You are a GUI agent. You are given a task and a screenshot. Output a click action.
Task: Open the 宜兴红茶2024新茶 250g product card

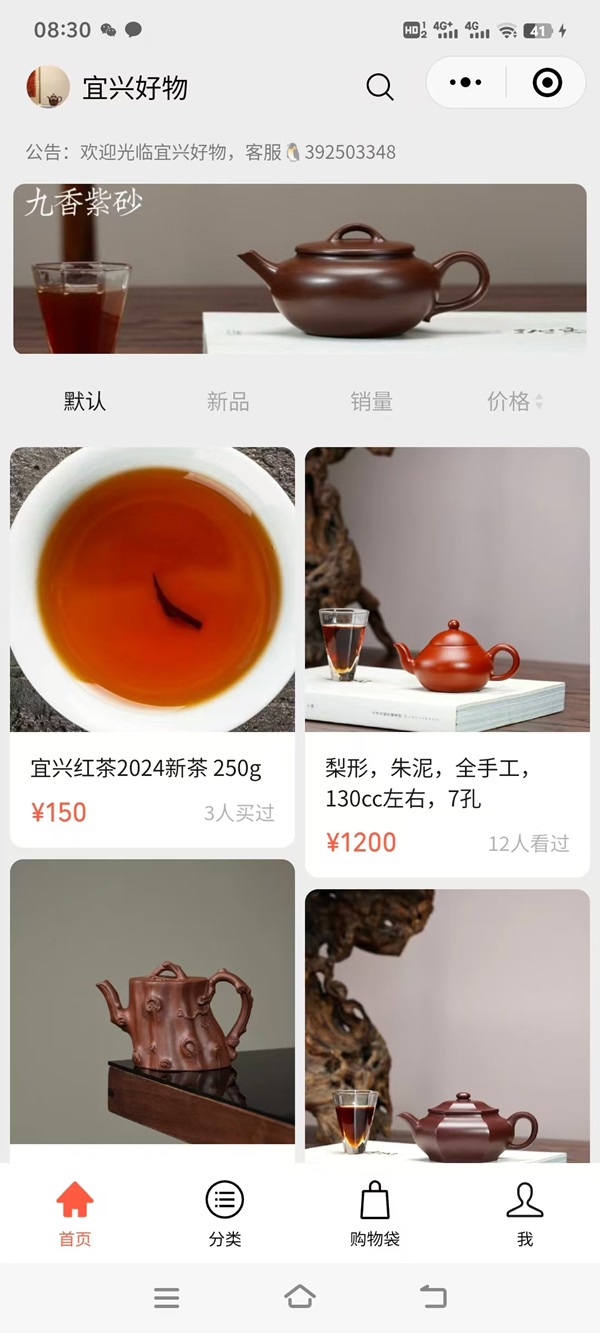pyautogui.click(x=152, y=646)
